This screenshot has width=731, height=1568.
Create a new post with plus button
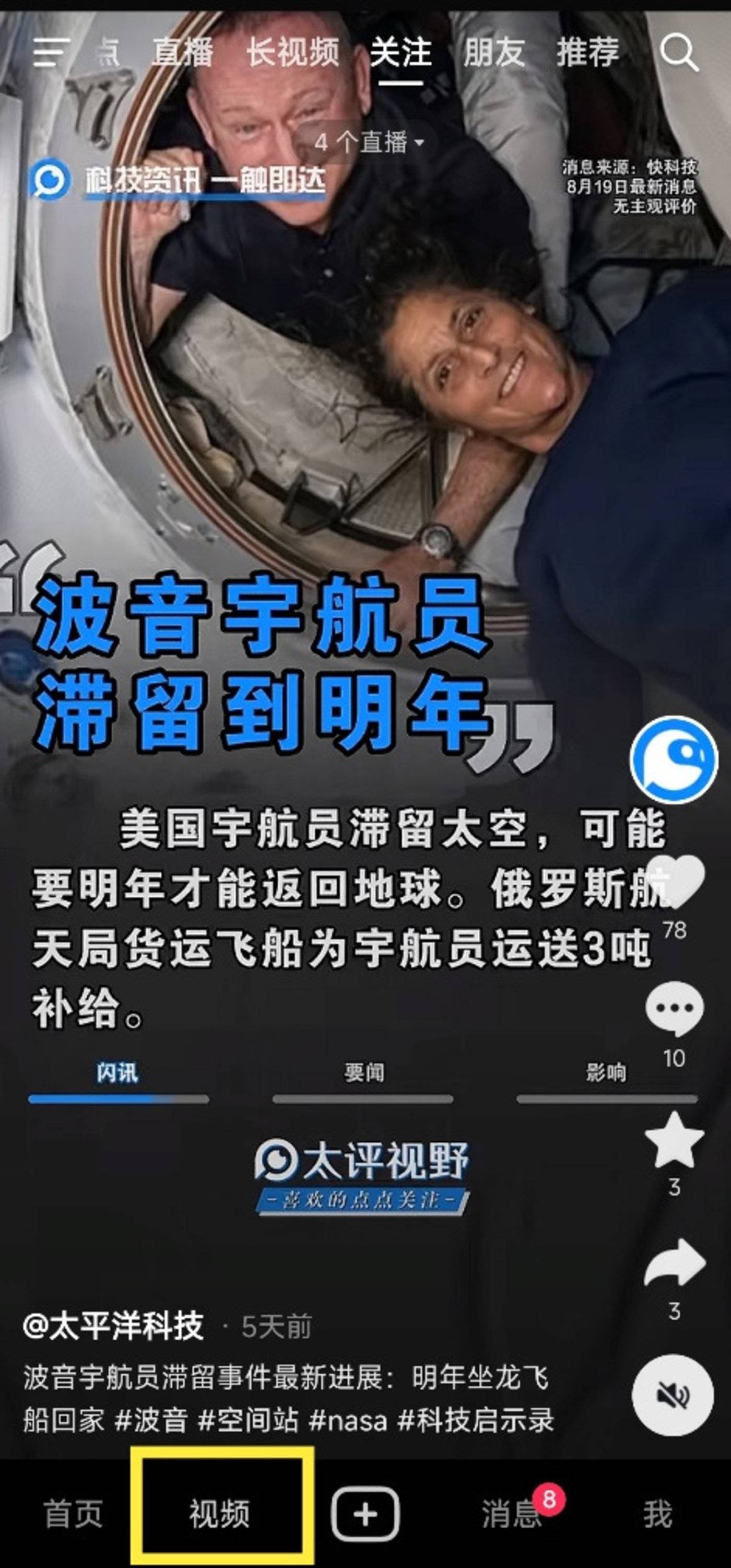[365, 1513]
